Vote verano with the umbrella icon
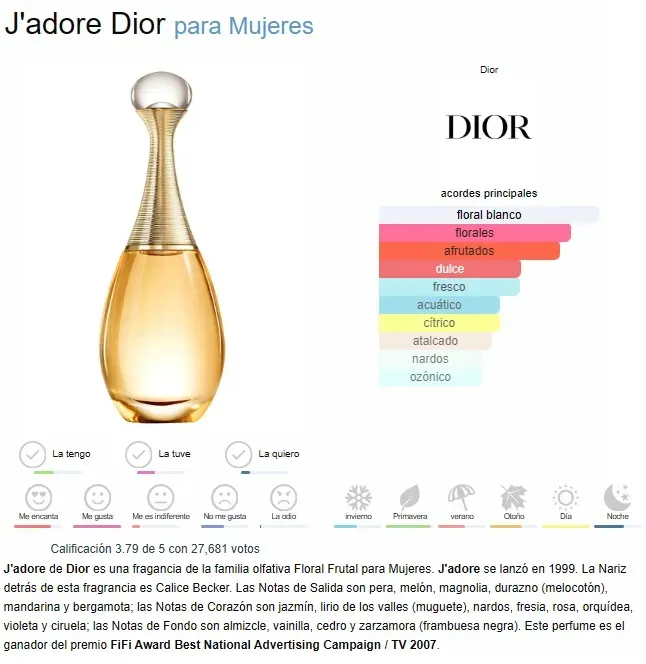The width and height of the screenshot is (646, 664). point(461,497)
